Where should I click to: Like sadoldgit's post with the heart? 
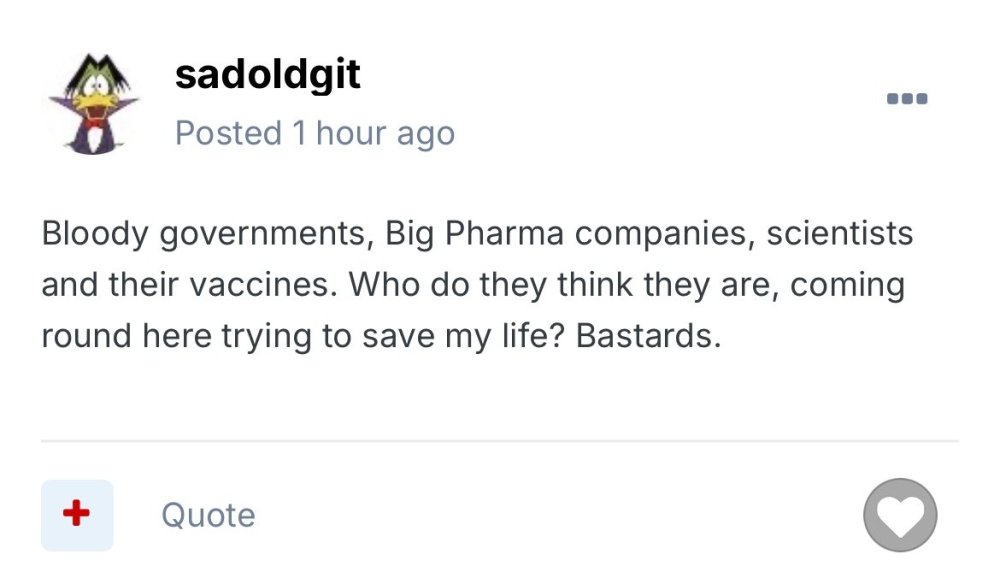[x=899, y=515]
